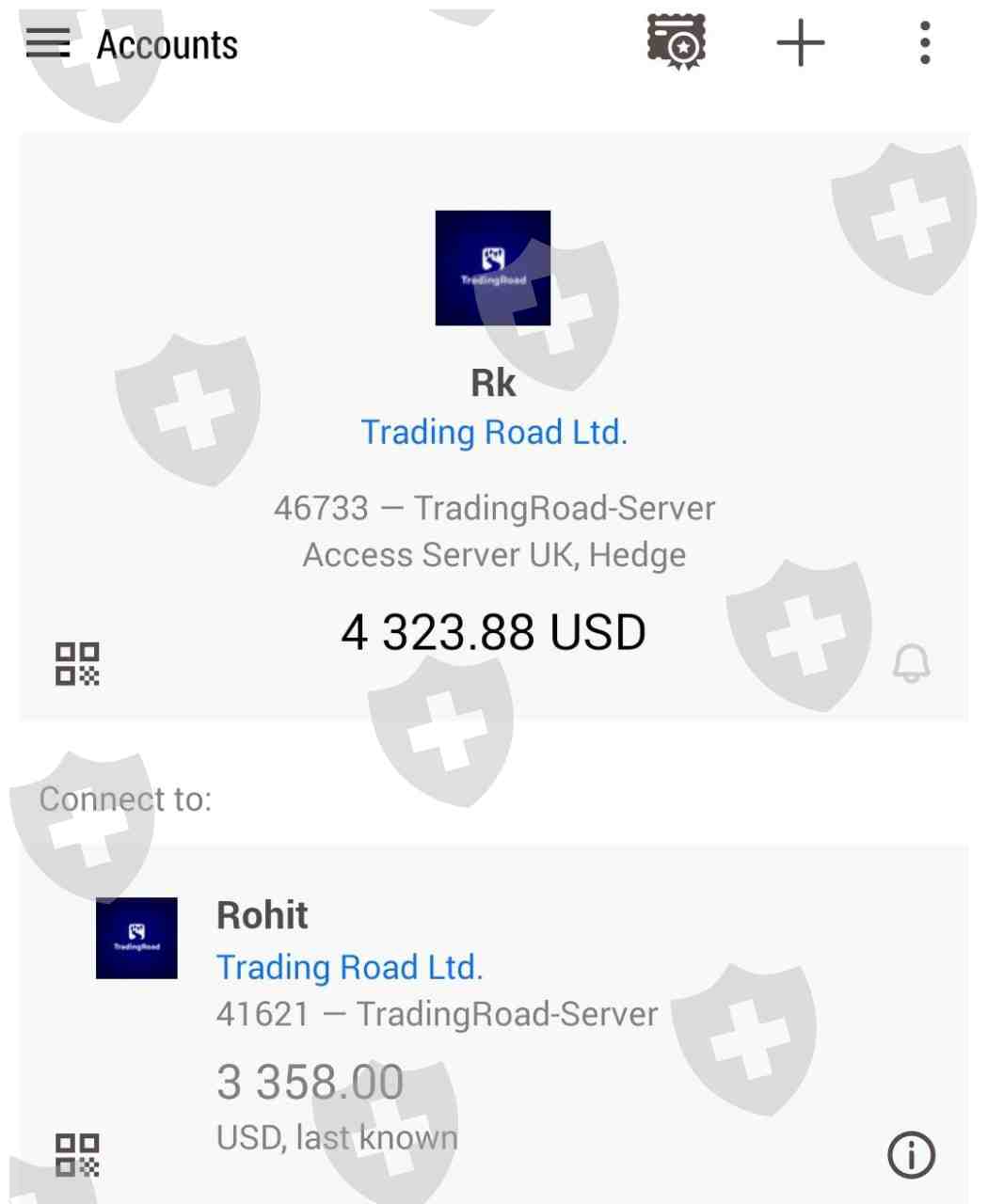View info for the Rohit account
The width and height of the screenshot is (988, 1204).
(x=911, y=1155)
